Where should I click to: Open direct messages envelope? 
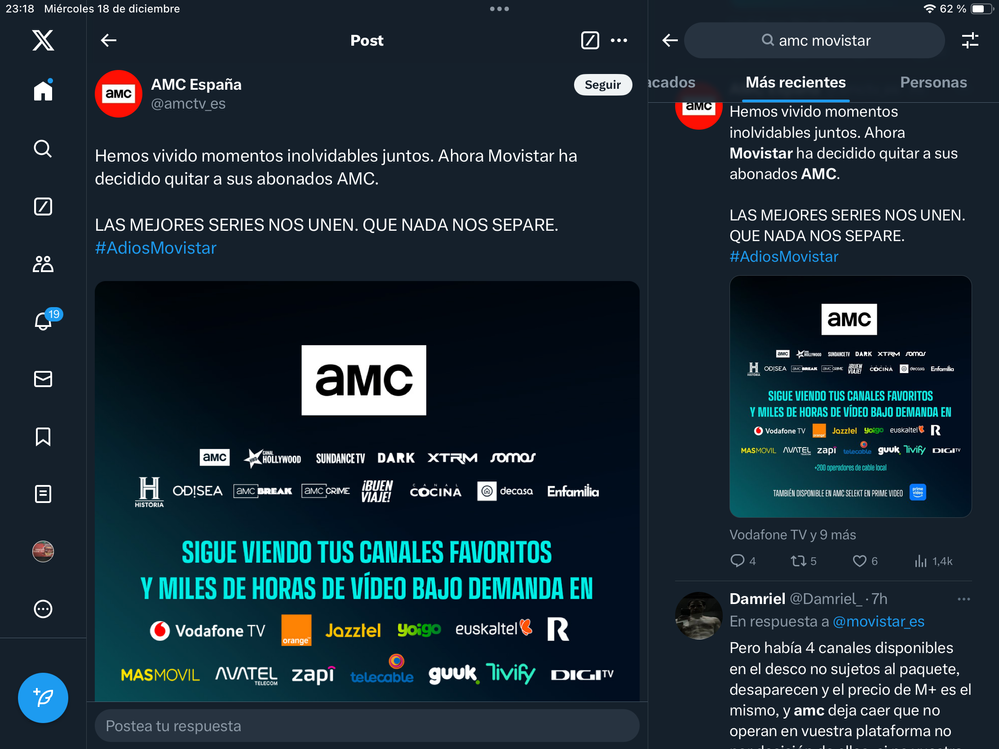pos(43,379)
